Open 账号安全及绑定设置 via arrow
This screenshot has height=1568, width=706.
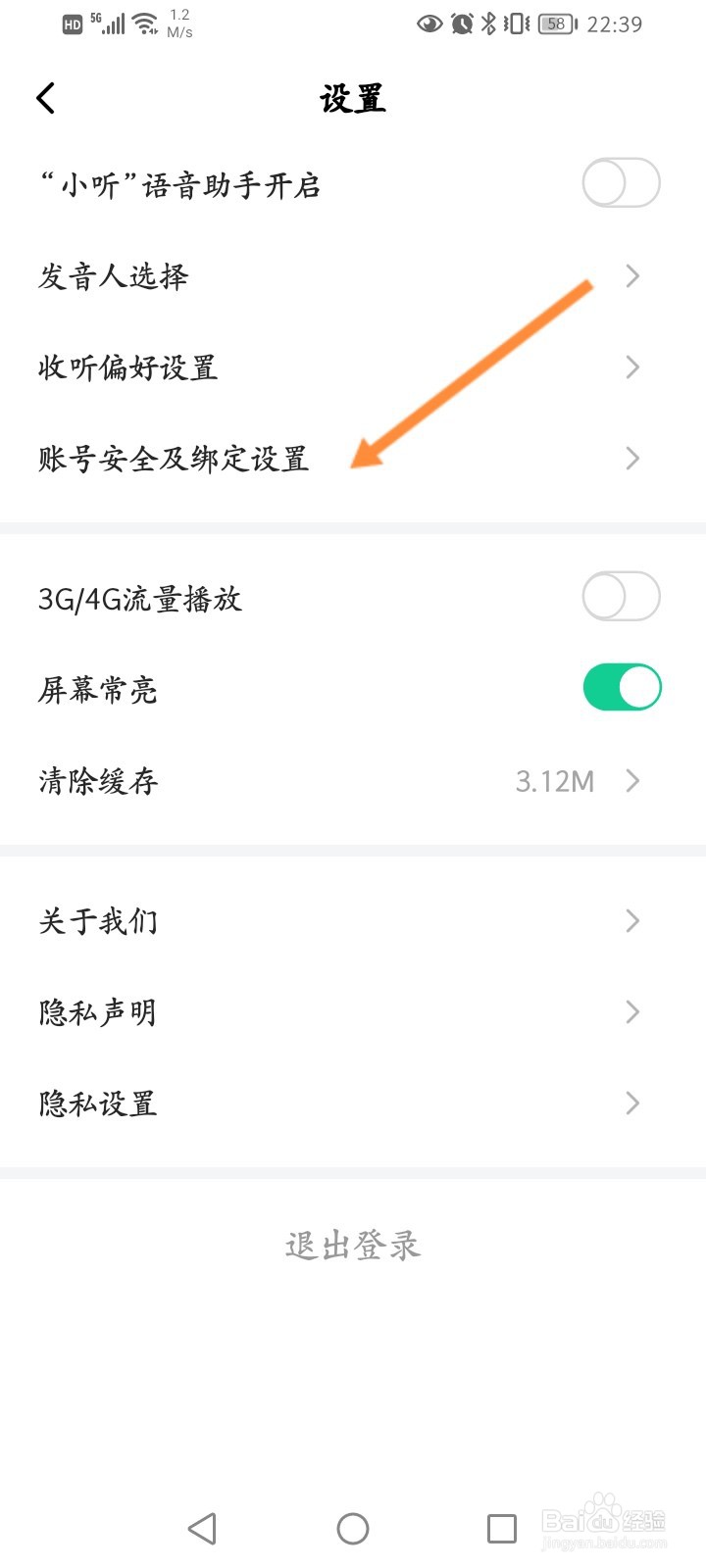click(x=632, y=459)
